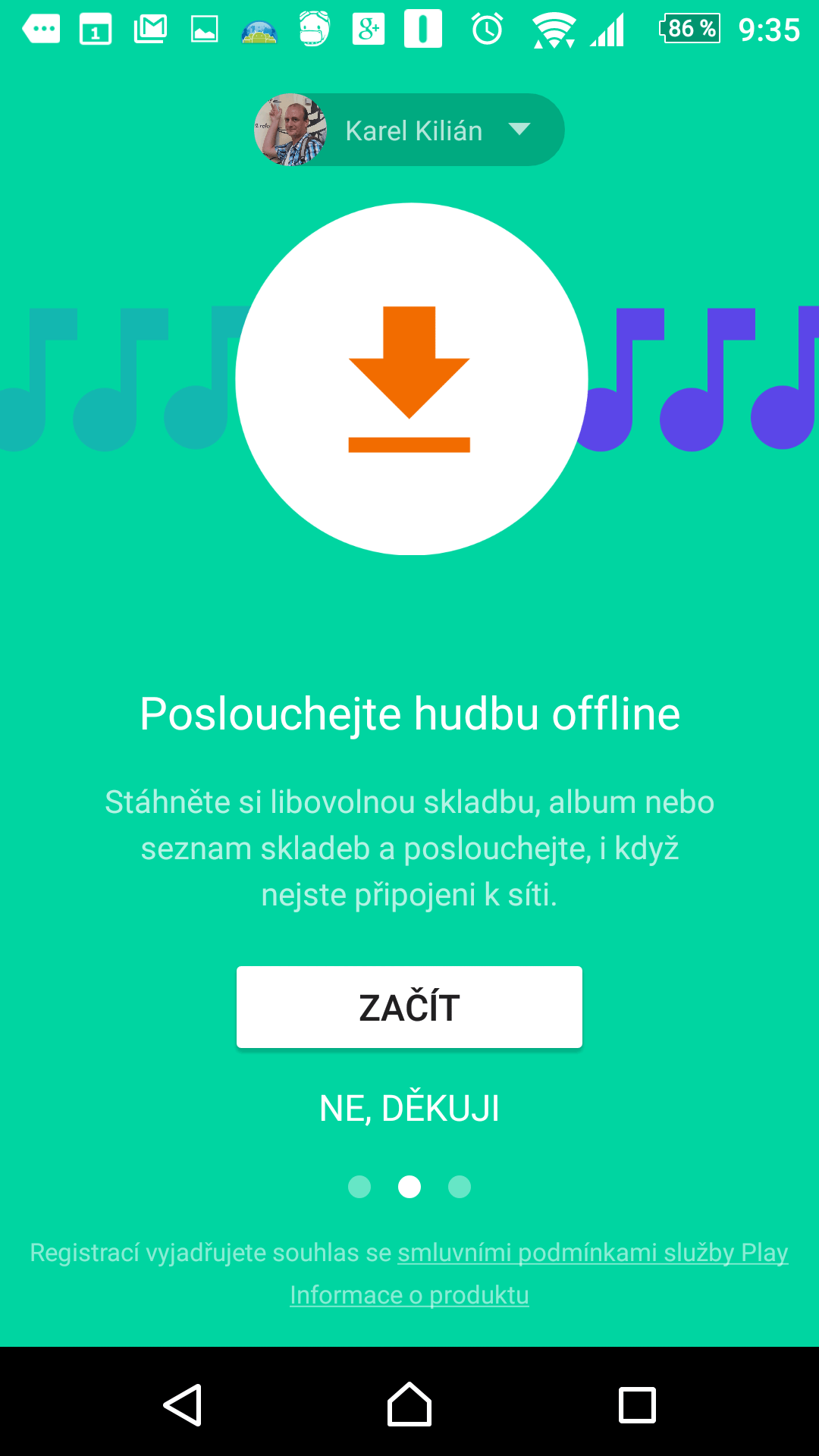The width and height of the screenshot is (819, 1456).
Task: Open the smluvními podmínkami služby Play link
Action: (593, 1253)
